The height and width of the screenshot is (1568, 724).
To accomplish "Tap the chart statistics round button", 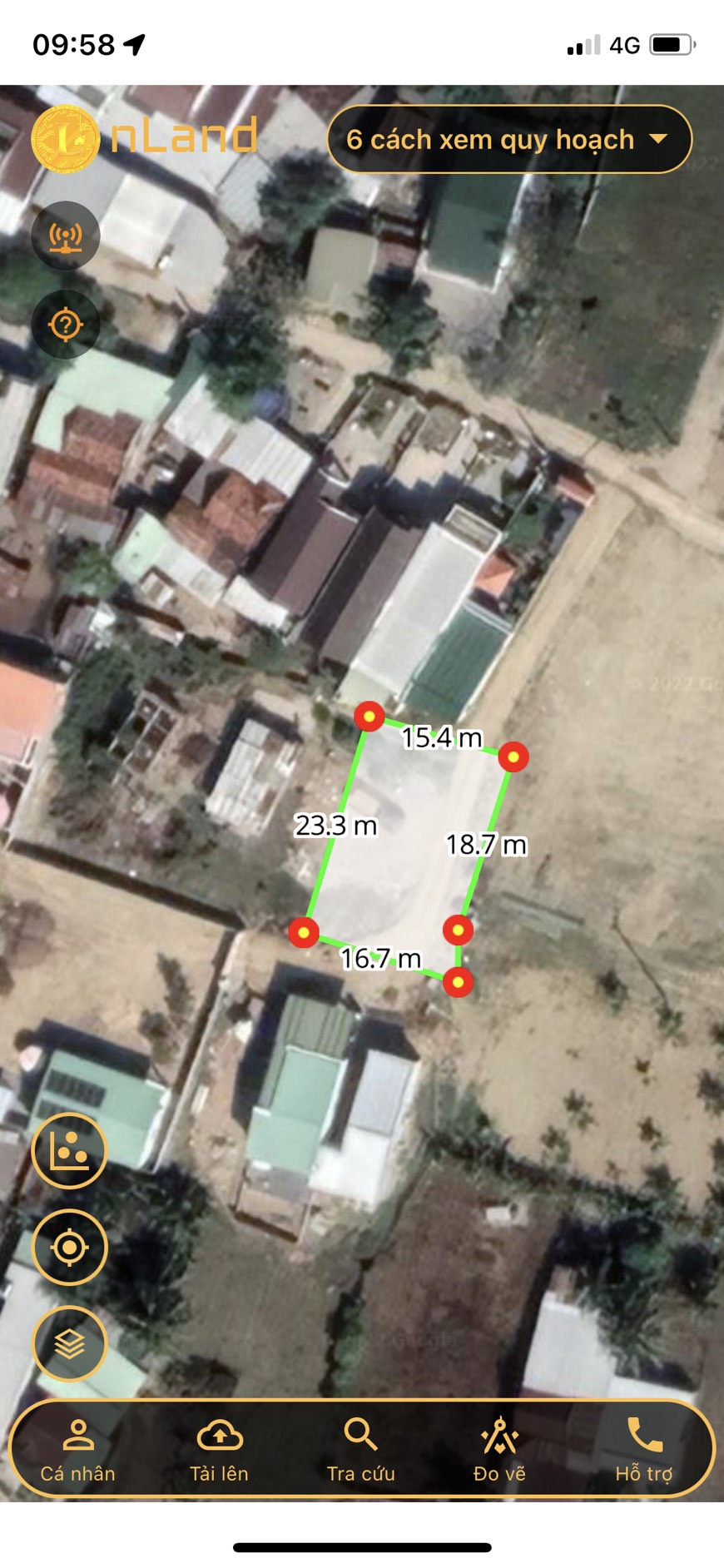I will tap(69, 1150).
